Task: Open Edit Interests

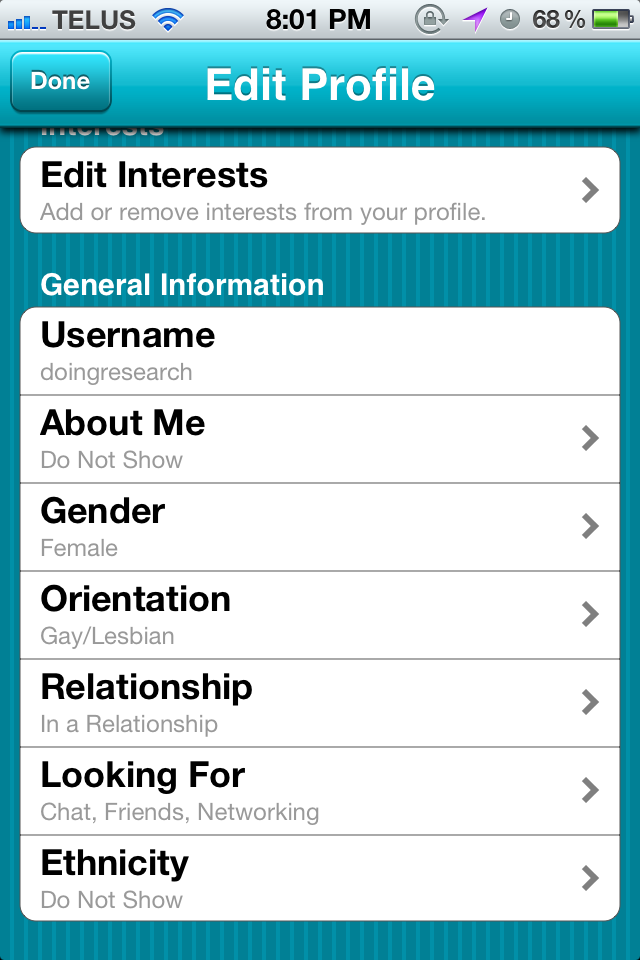Action: 320,190
